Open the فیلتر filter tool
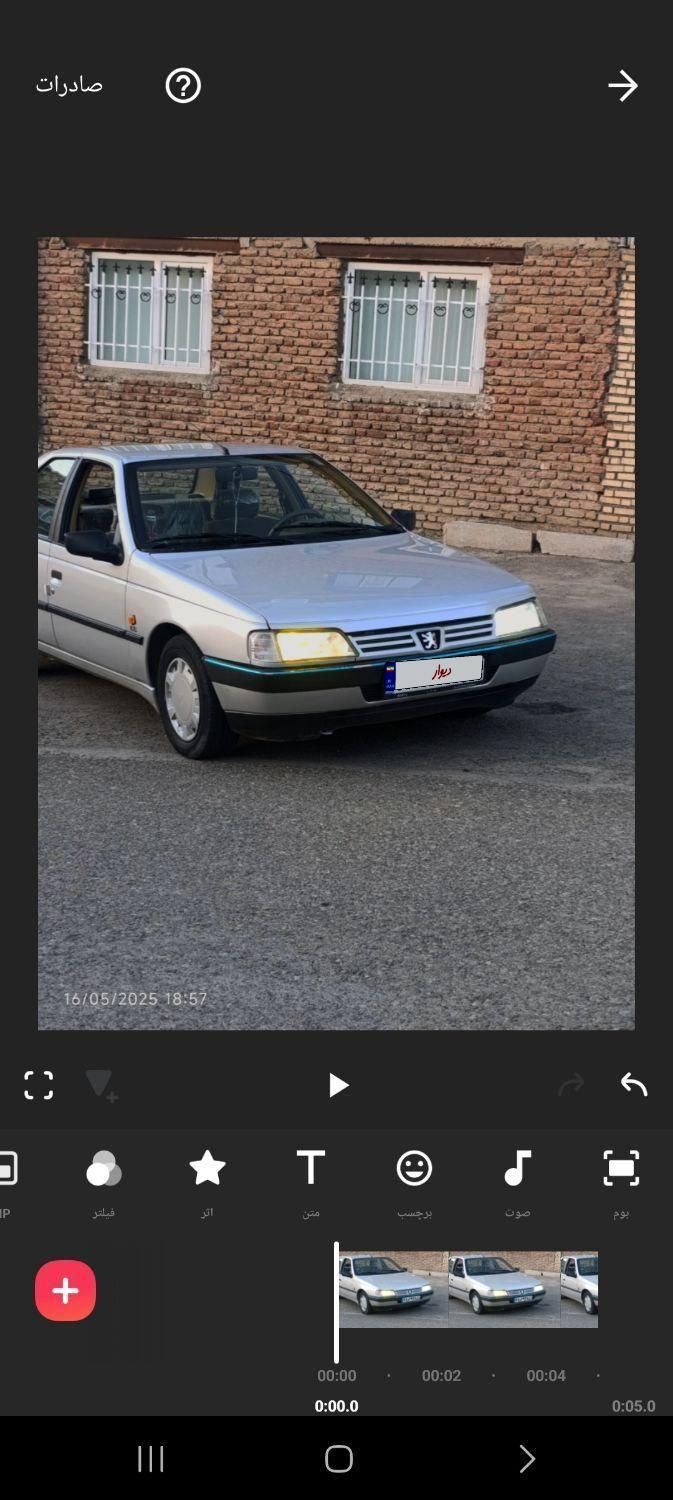The width and height of the screenshot is (673, 1500). [x=104, y=1180]
